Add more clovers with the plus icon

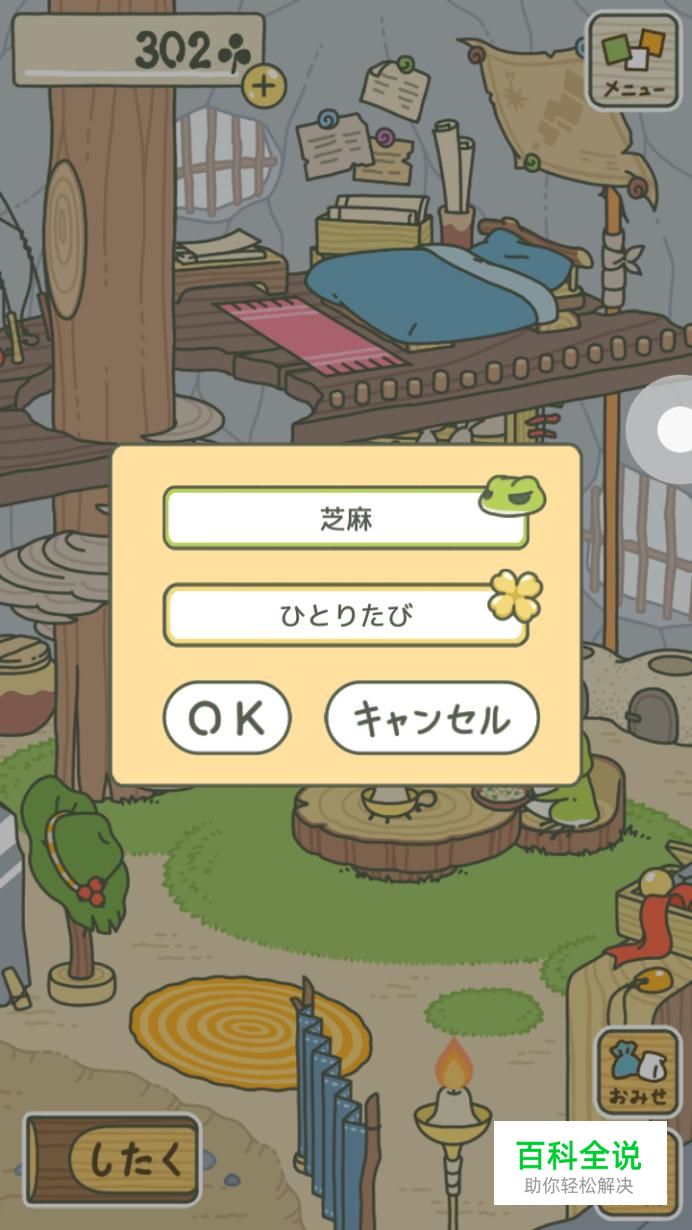(263, 86)
